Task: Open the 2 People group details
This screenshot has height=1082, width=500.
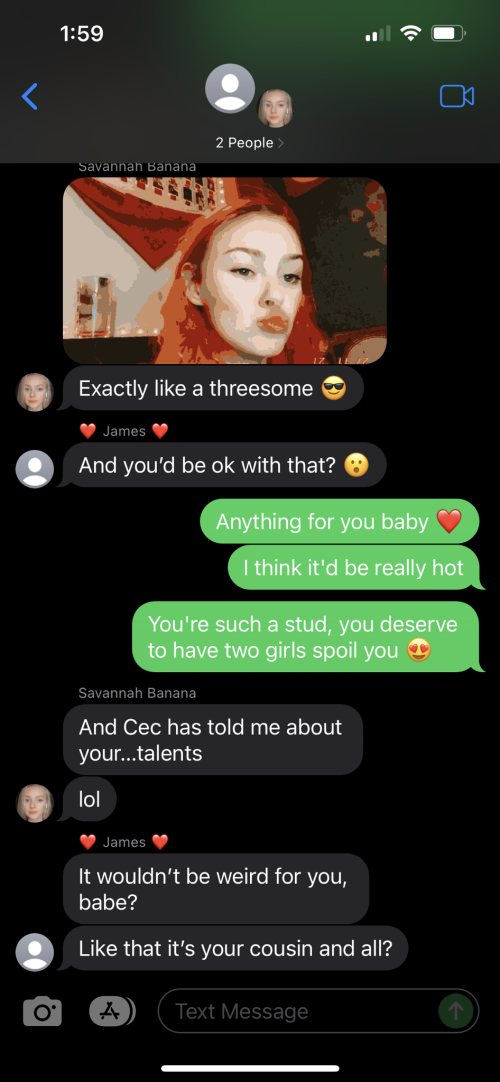Action: (249, 143)
